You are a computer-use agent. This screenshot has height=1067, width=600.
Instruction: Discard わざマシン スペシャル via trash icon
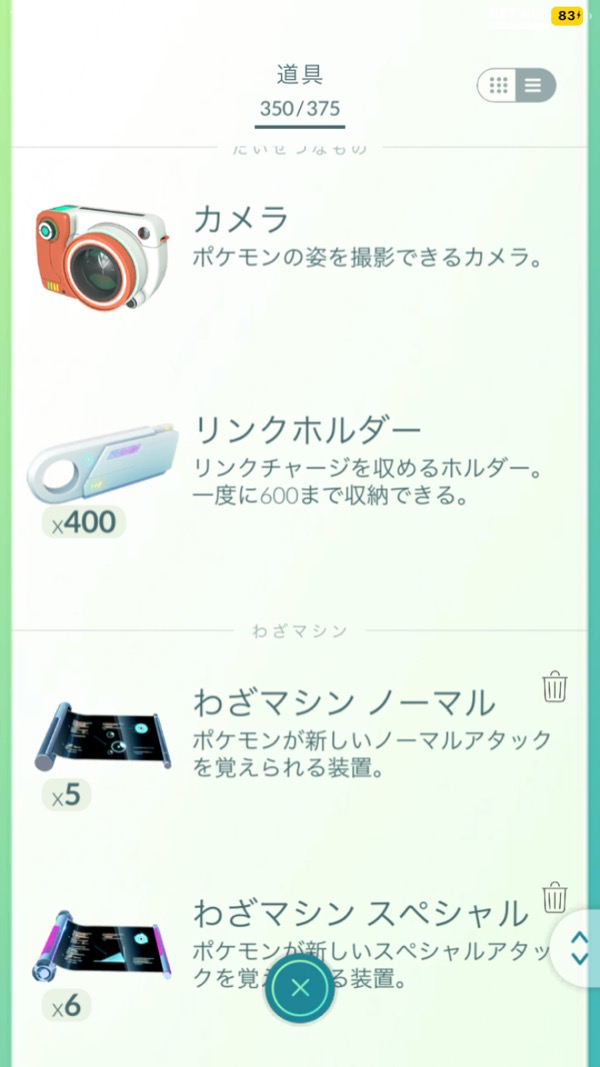555,897
